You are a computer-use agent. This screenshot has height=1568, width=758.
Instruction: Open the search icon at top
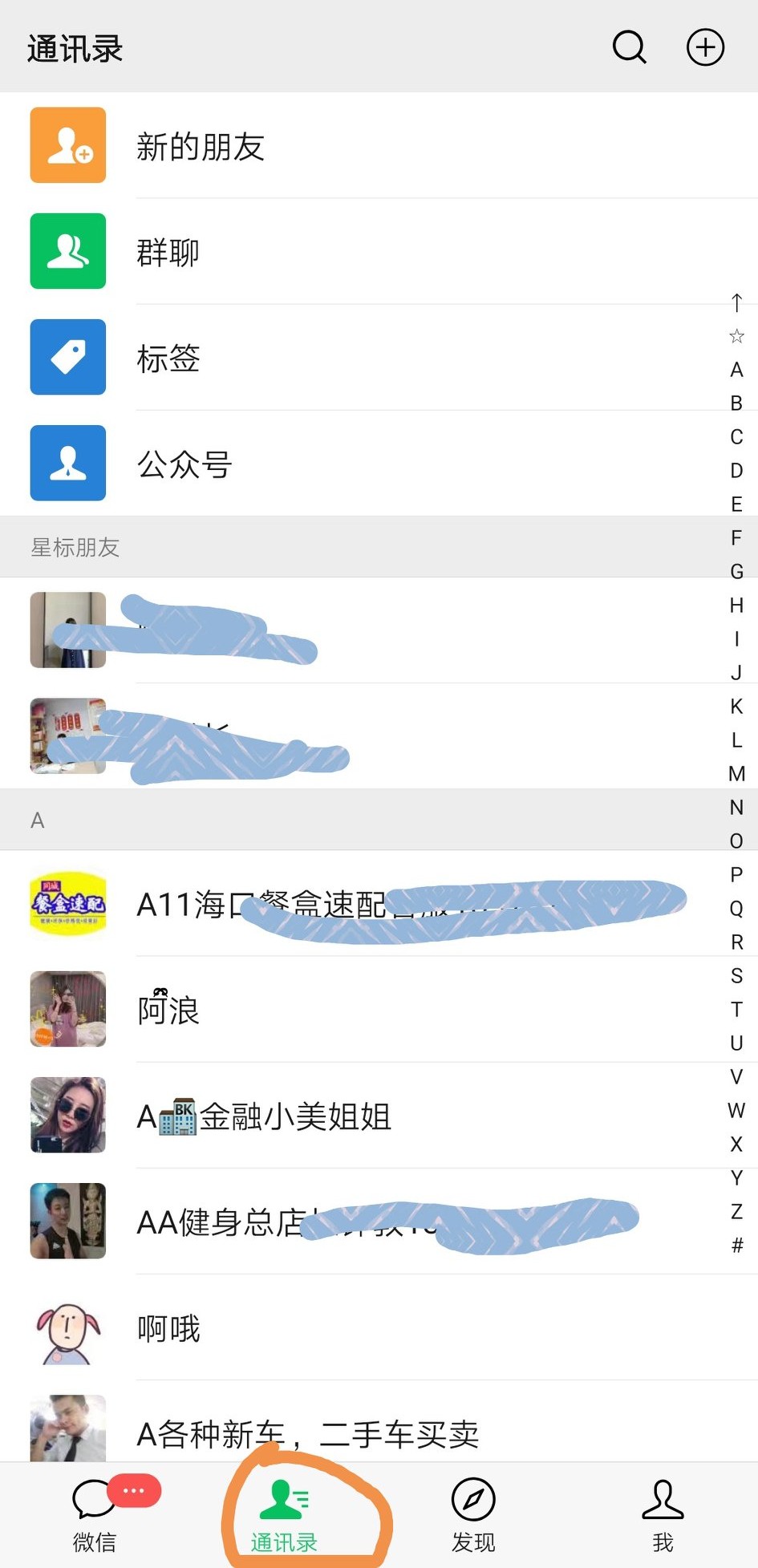(629, 47)
